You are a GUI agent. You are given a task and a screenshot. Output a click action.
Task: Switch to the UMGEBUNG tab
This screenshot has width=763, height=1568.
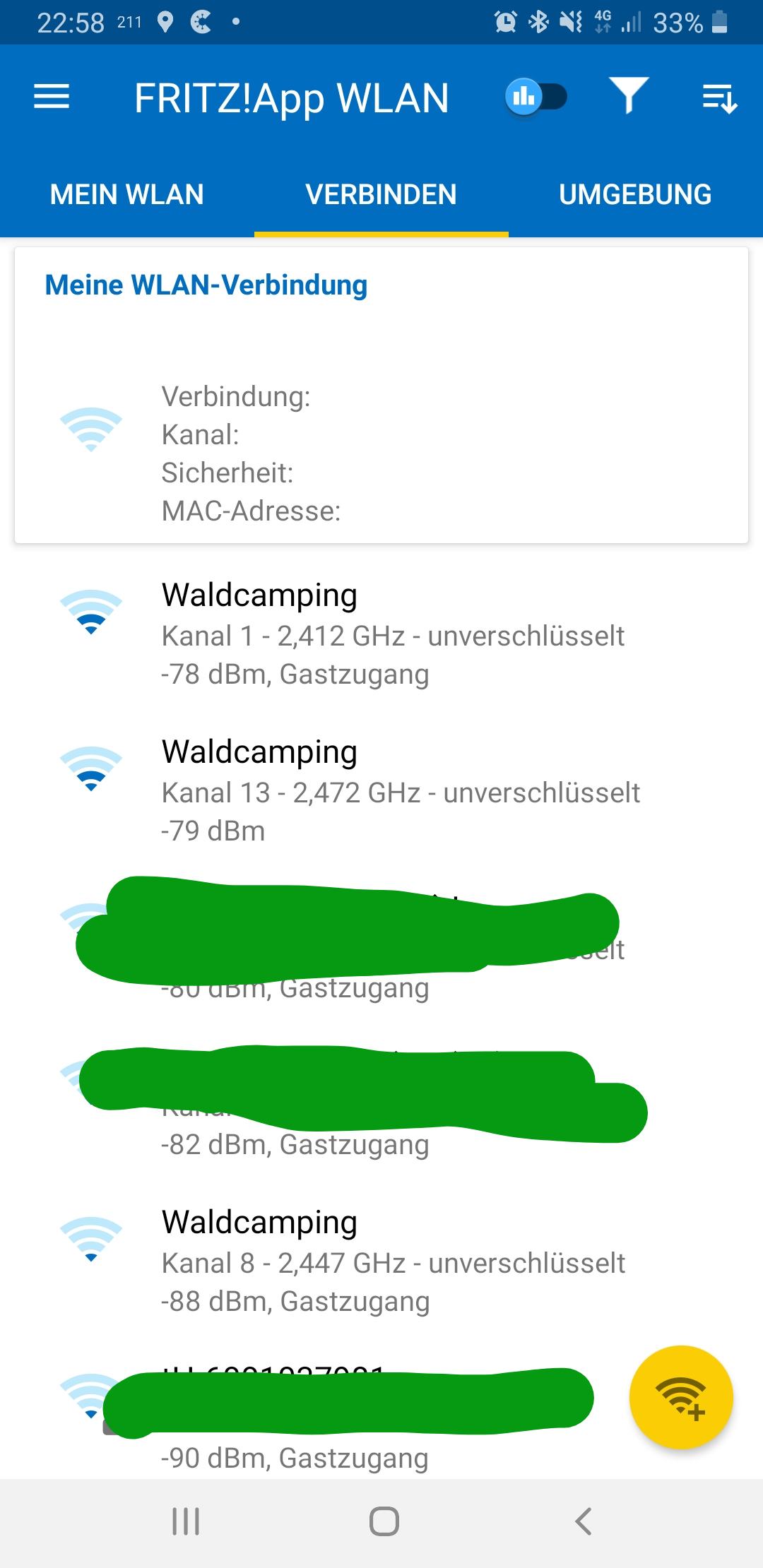[x=636, y=194]
